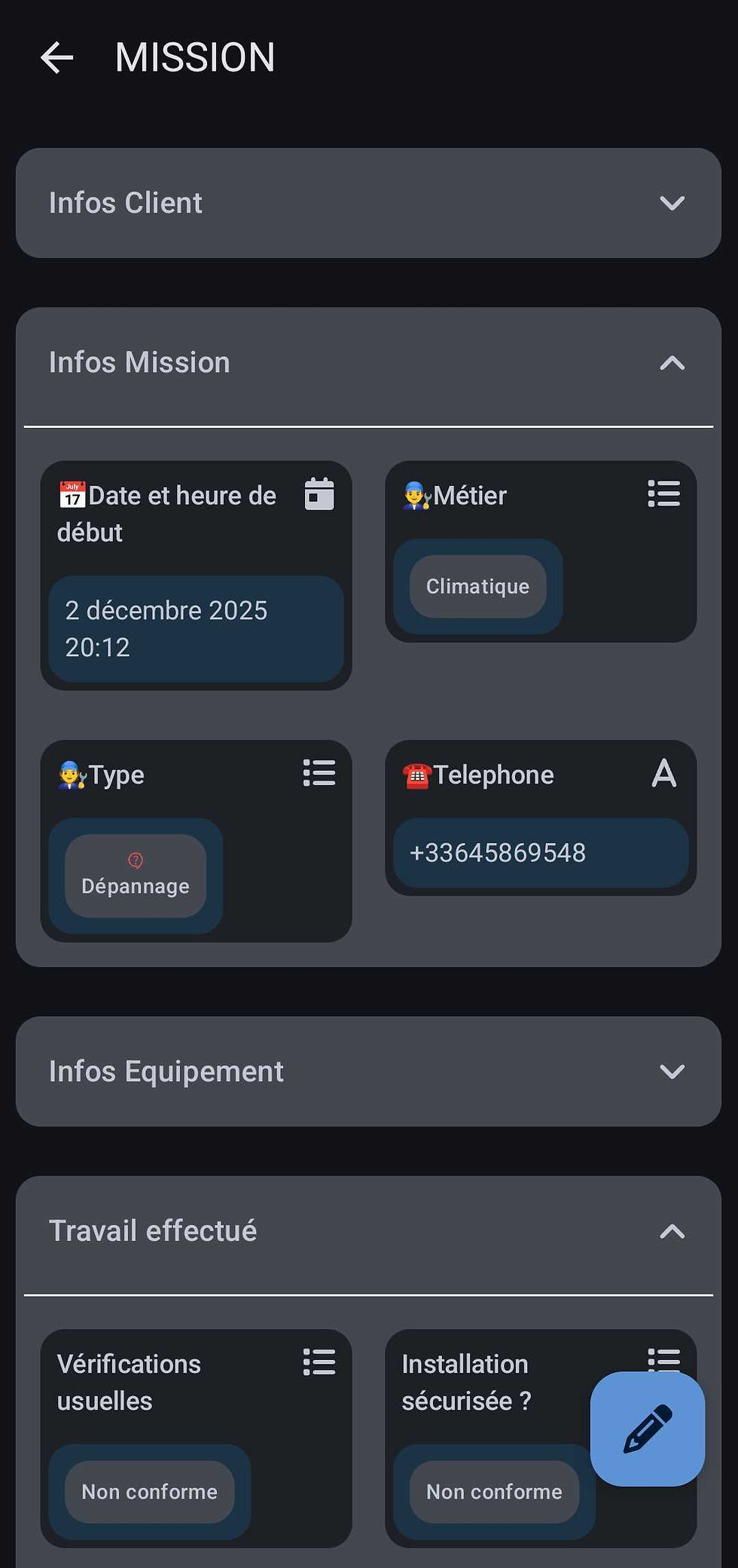The image size is (738, 1568).
Task: Collapse the Infos Mission section
Action: click(671, 363)
